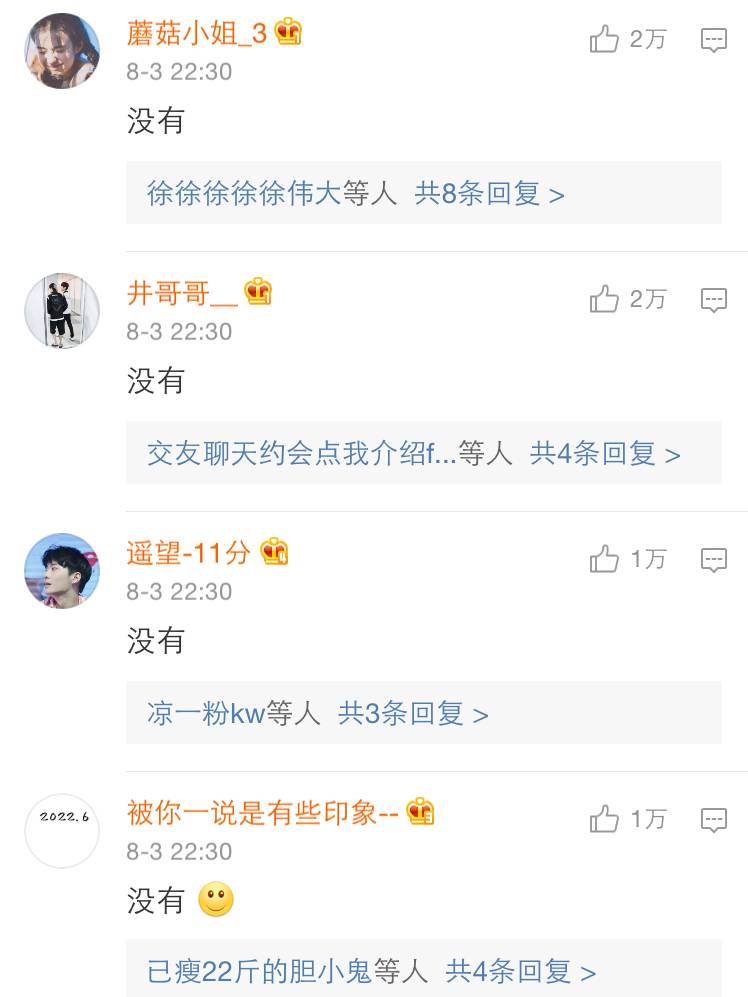Open the 2022.6 avatar profile
The width and height of the screenshot is (748, 997).
[62, 830]
